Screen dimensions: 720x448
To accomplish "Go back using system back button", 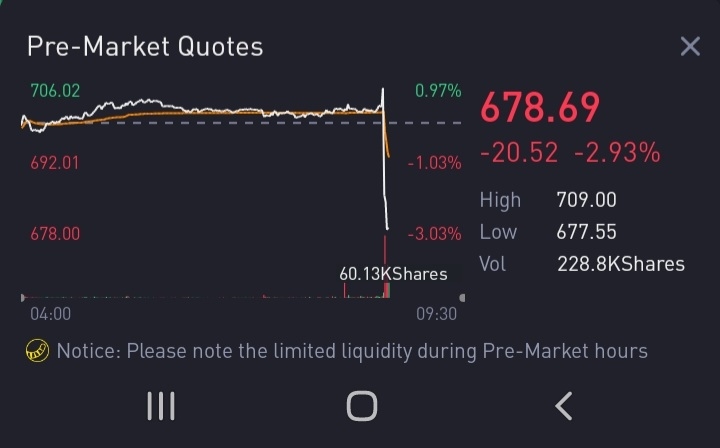I will (563, 405).
